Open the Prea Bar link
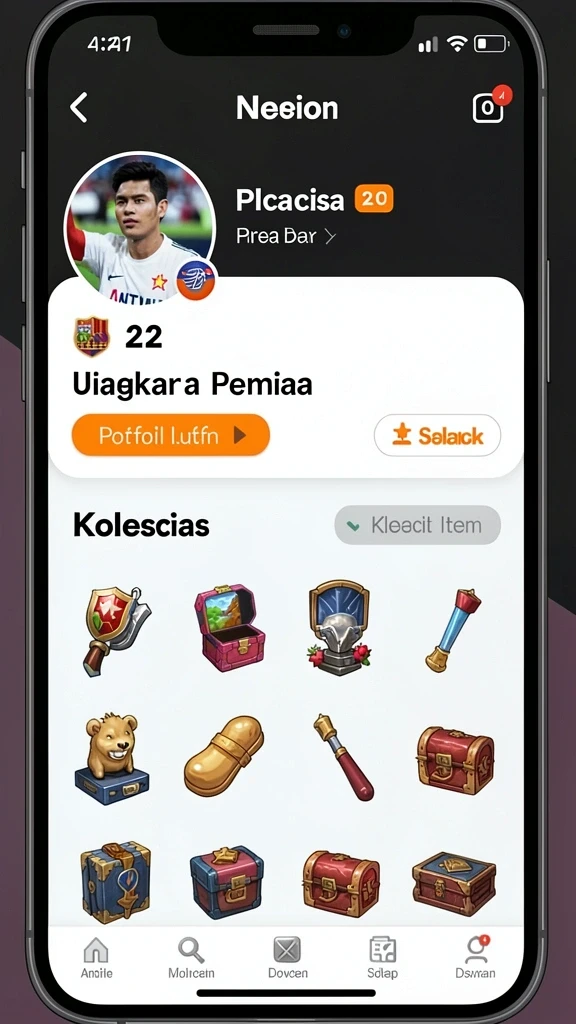Viewport: 576px width, 1024px height. (x=286, y=236)
